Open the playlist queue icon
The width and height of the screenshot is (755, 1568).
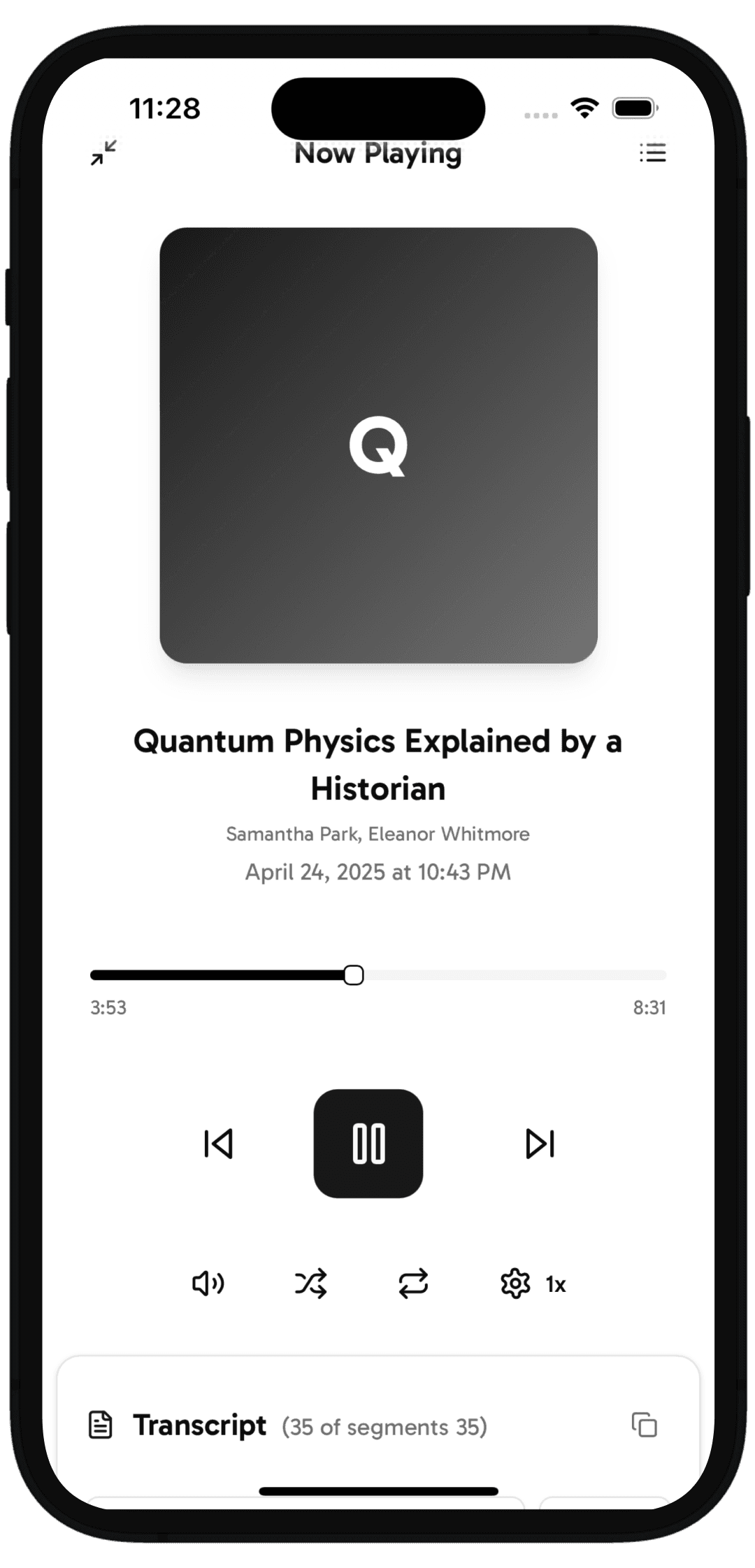[x=652, y=152]
